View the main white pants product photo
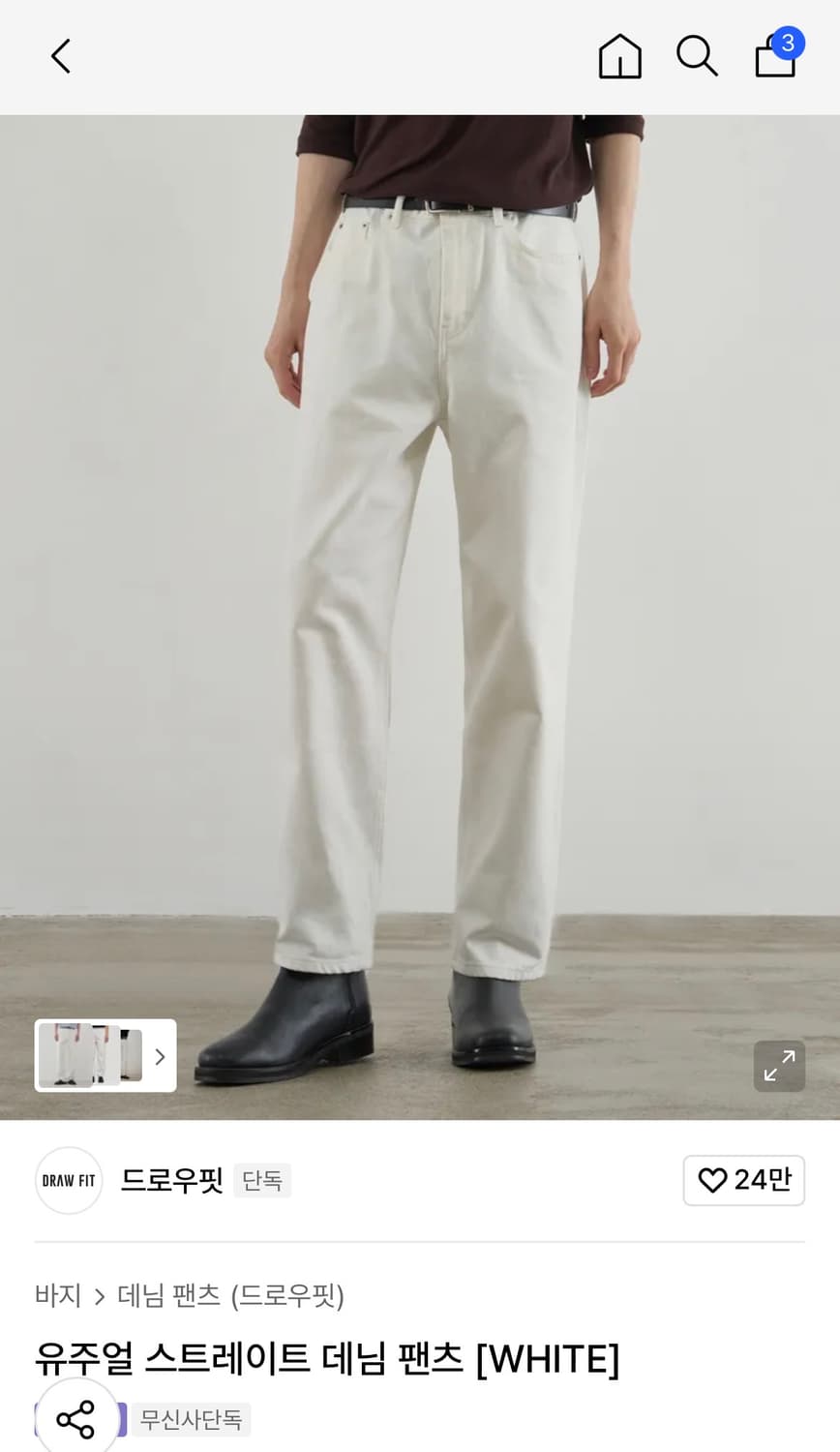Screen dimensions: 840x1452 (x=420, y=581)
